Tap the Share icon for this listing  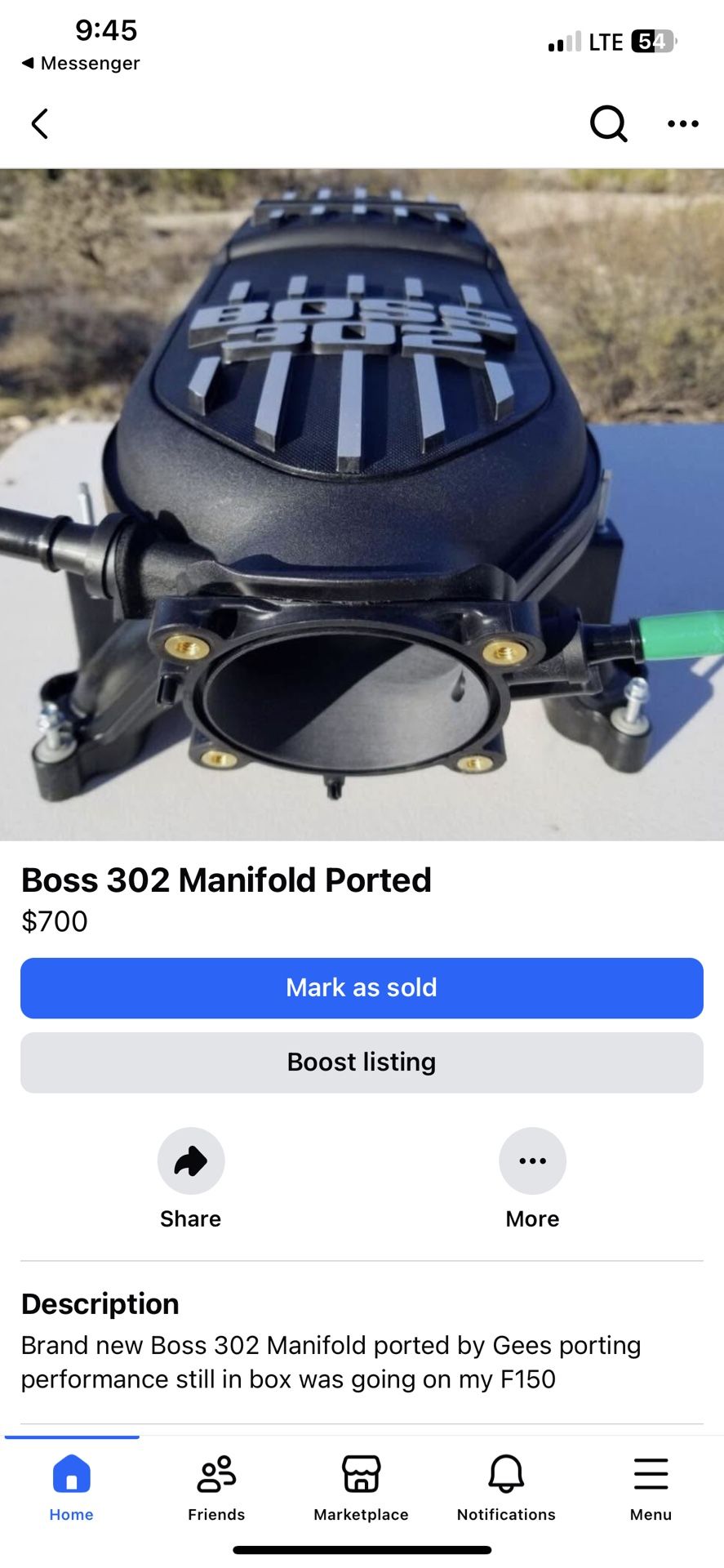point(190,1160)
